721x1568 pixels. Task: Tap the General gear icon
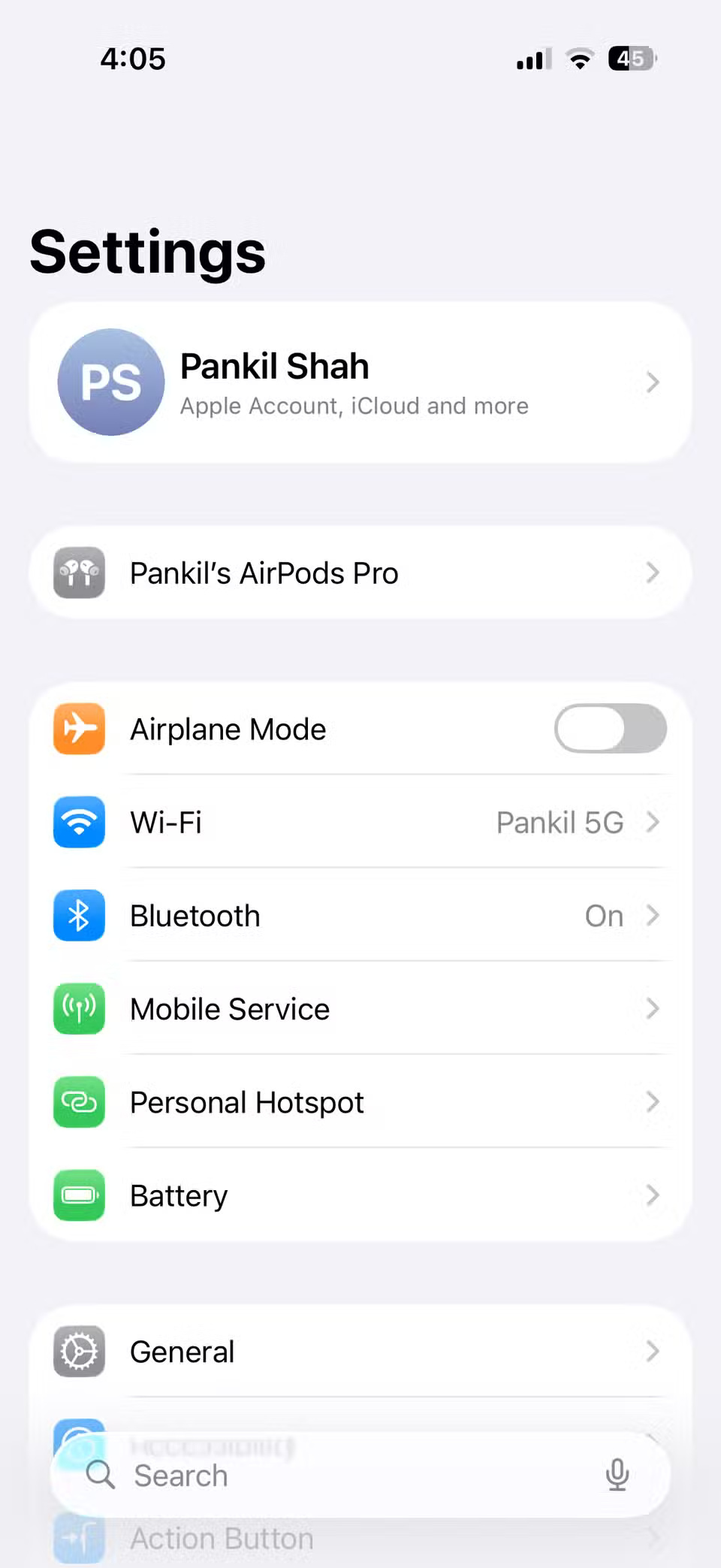(79, 1351)
